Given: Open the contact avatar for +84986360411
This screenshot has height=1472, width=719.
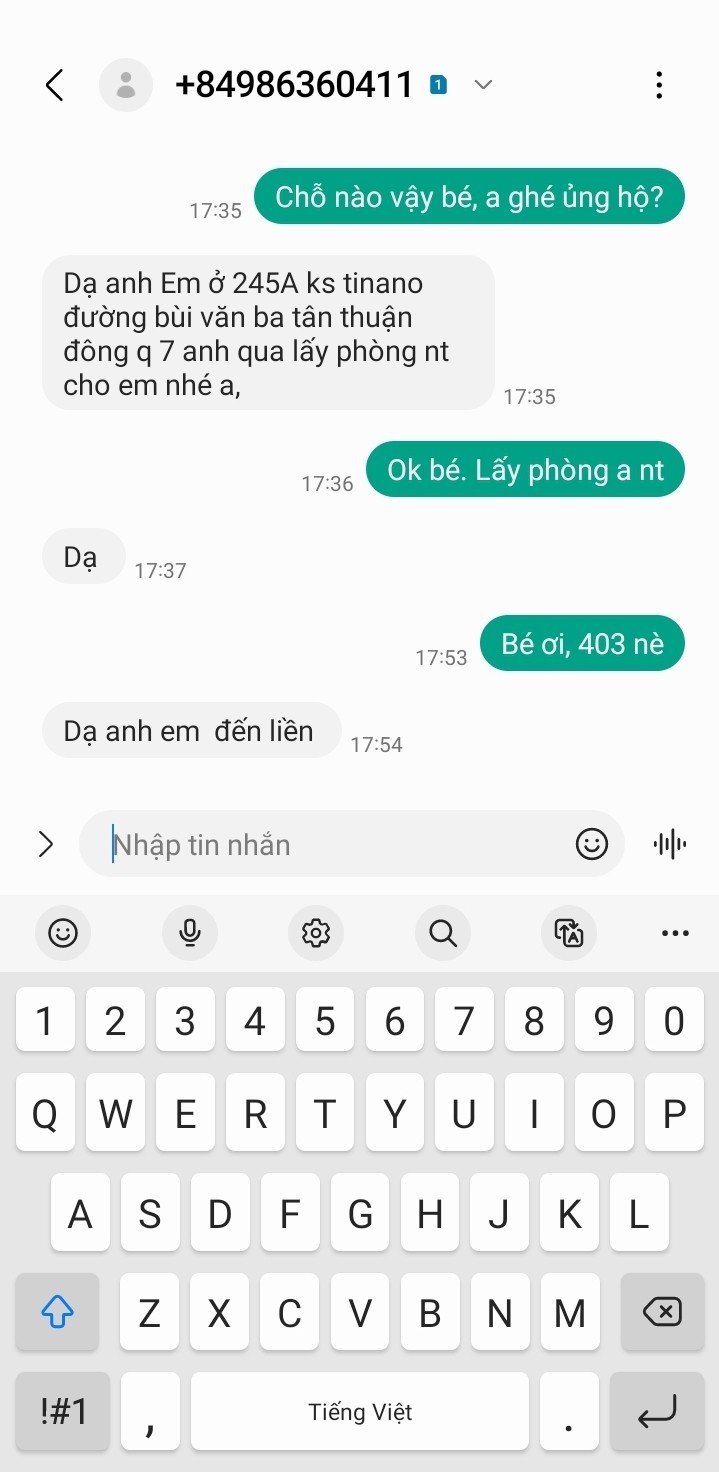Looking at the screenshot, I should pyautogui.click(x=126, y=85).
